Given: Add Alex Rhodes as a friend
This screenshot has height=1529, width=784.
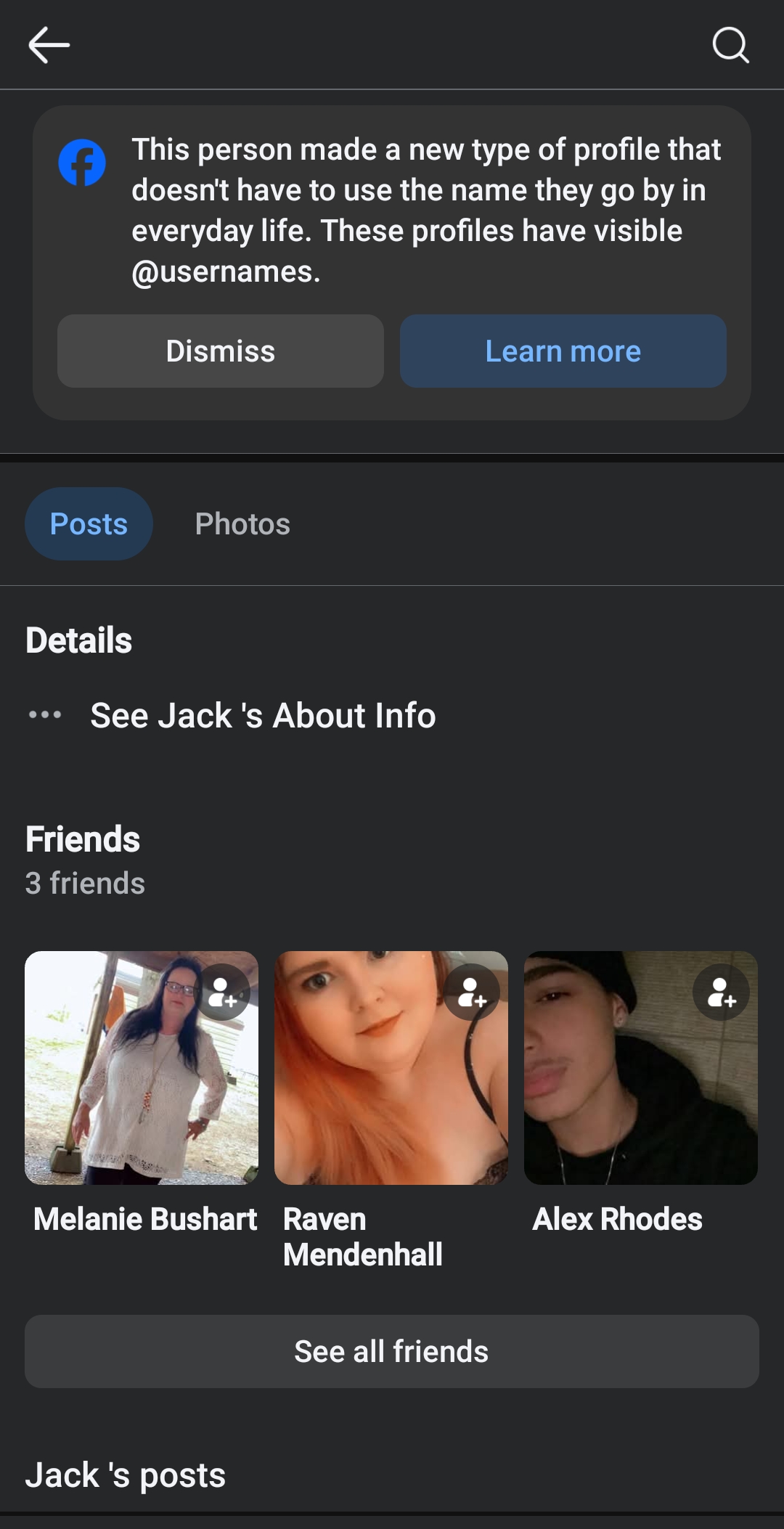Looking at the screenshot, I should pyautogui.click(x=722, y=992).
